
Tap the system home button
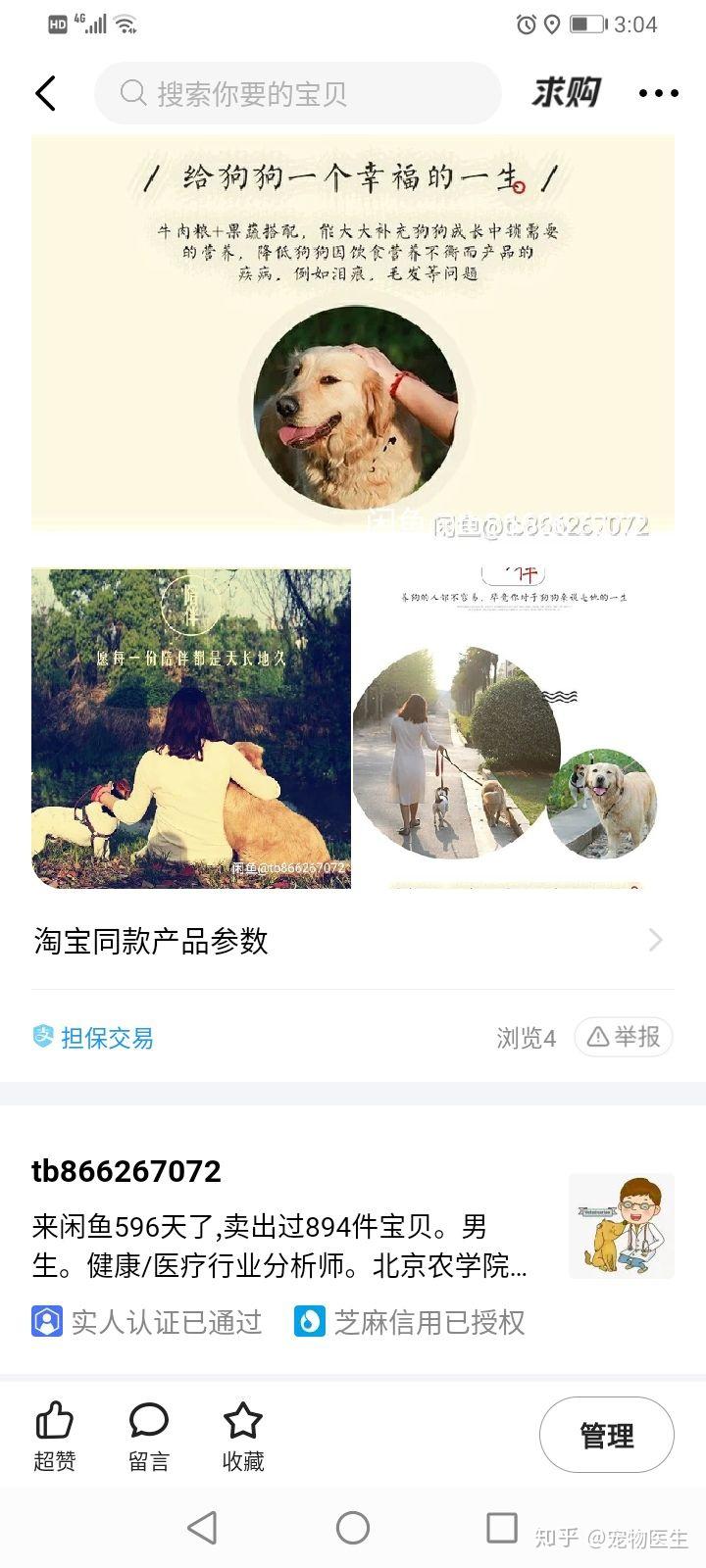[353, 1527]
